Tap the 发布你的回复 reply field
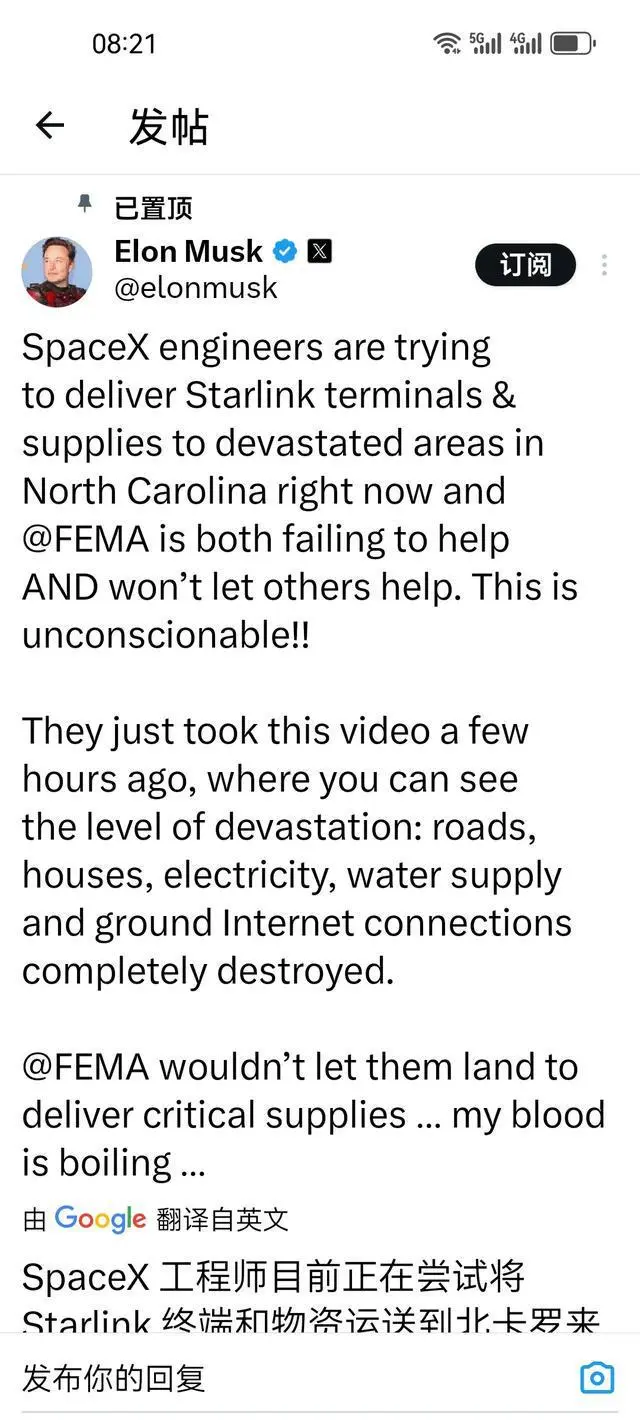Screen dimensions: 640x1422 (250, 1379)
